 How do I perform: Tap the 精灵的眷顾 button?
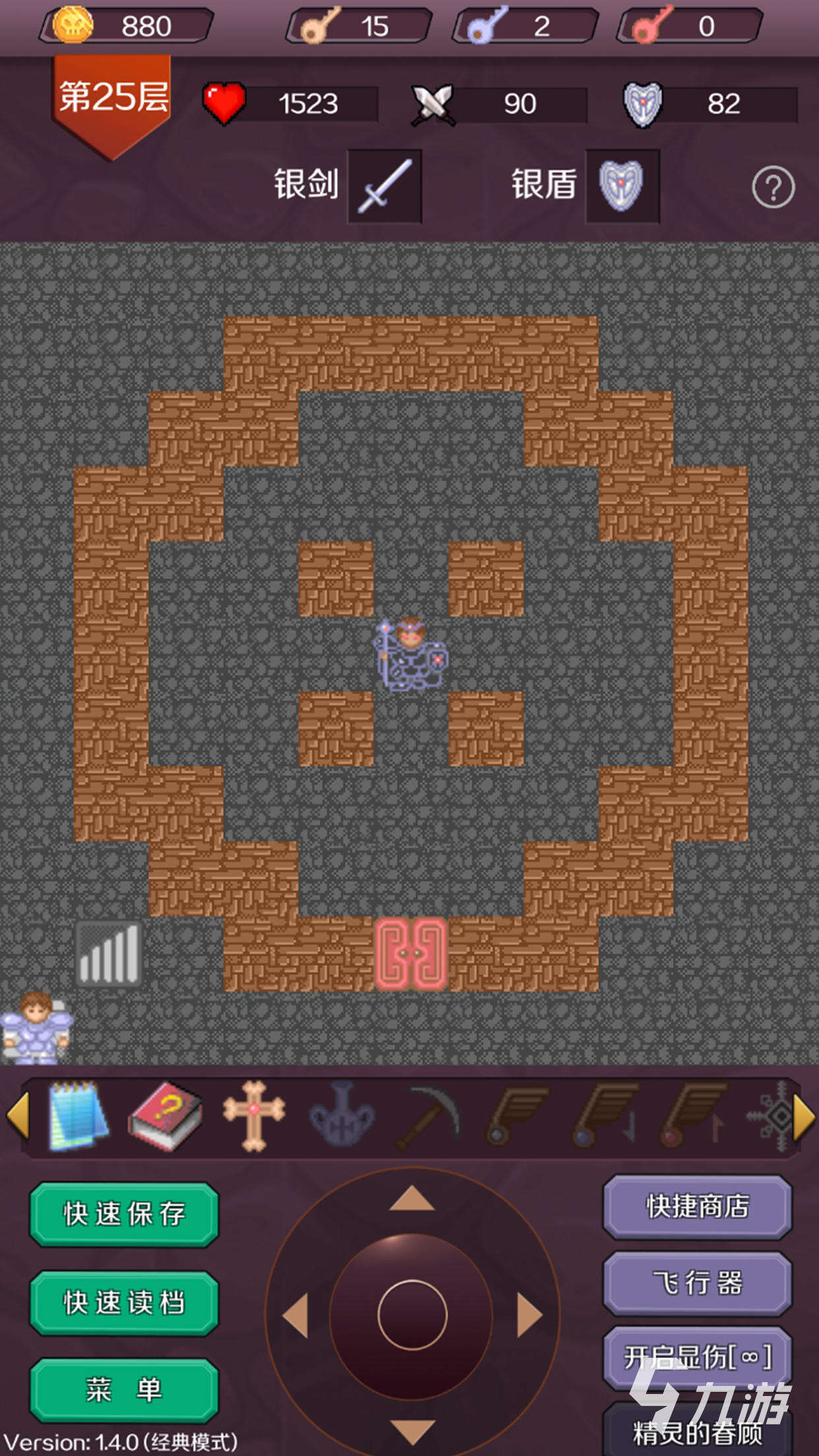[697, 1432]
